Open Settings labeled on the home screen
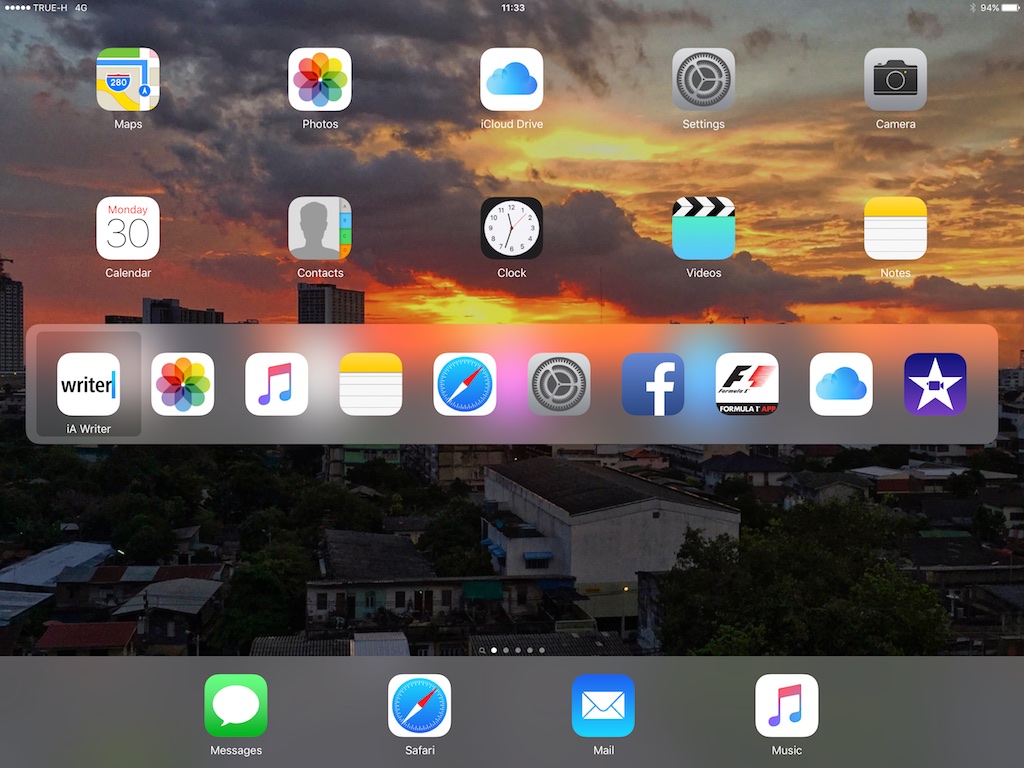Screen dimensions: 1024x768 click(703, 80)
